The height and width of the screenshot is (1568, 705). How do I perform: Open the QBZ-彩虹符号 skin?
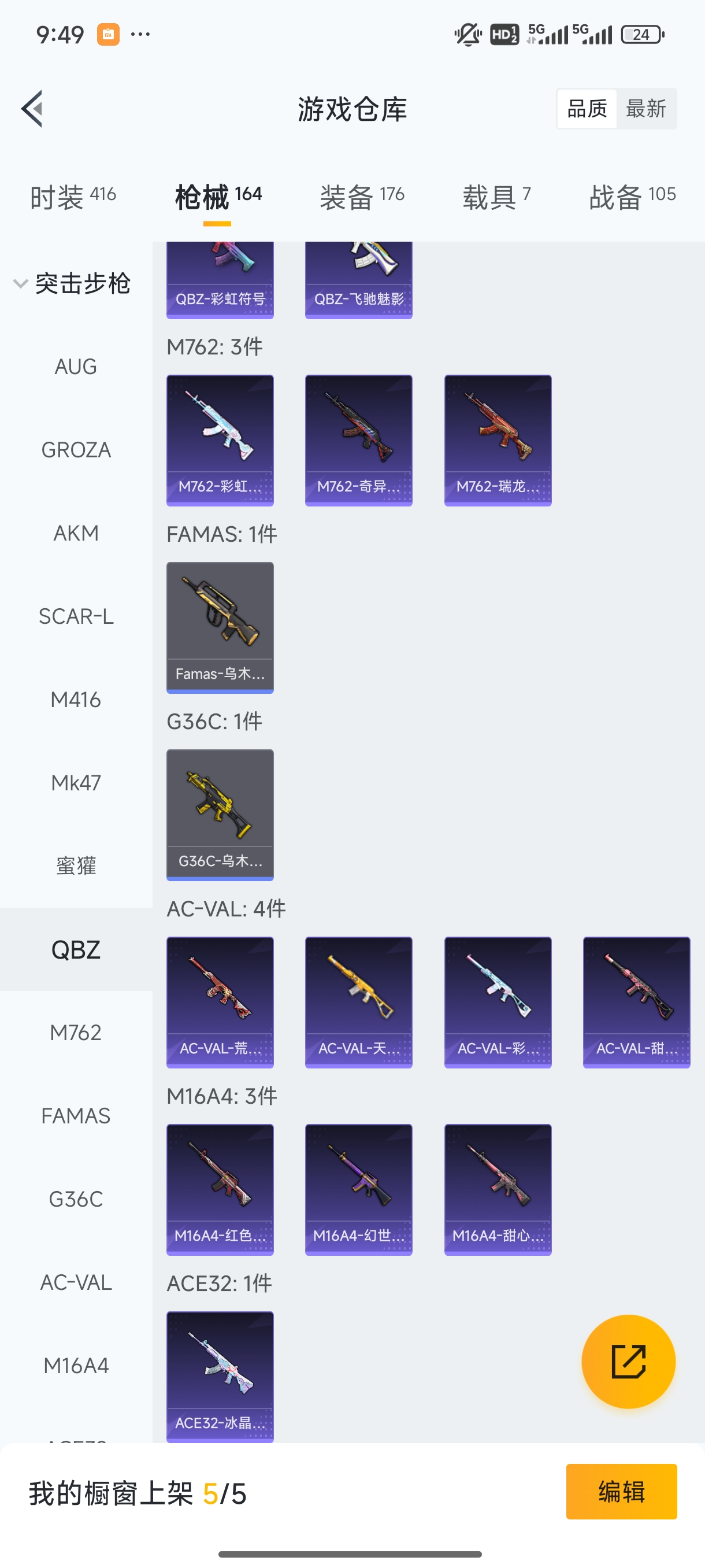point(220,280)
